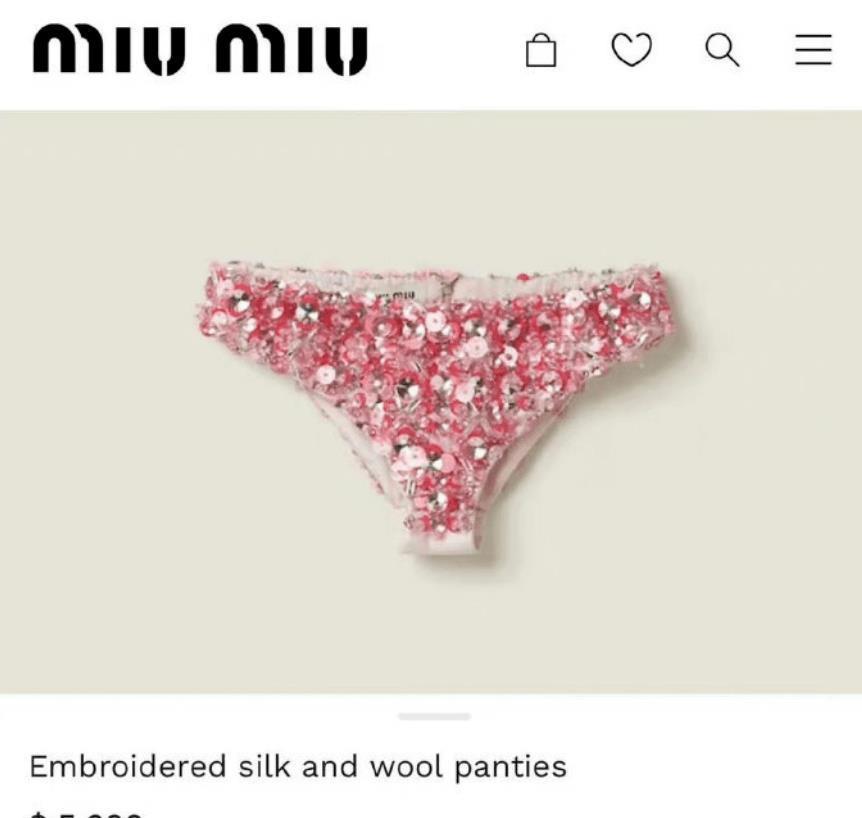
Task: Go to Miu Miu homepage logo
Action: [x=200, y=50]
